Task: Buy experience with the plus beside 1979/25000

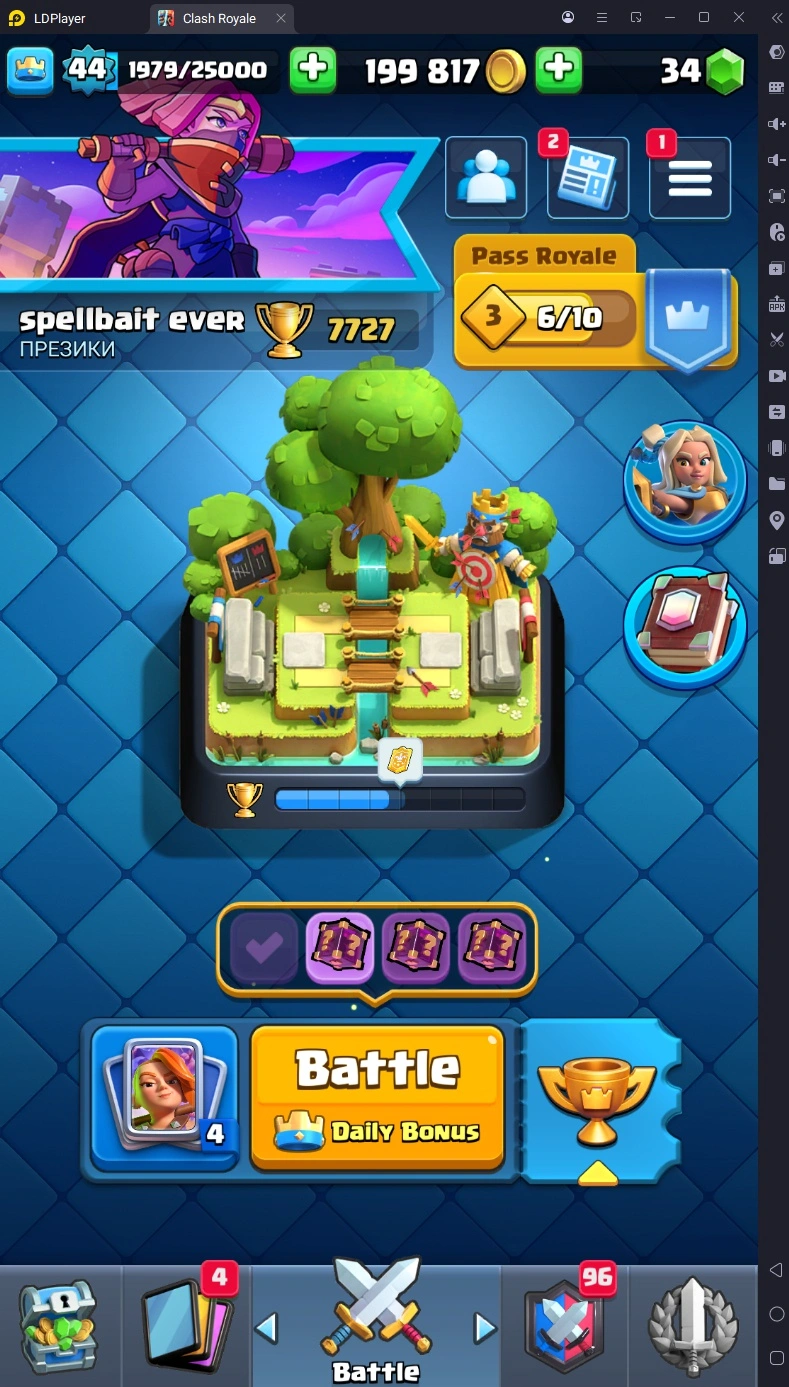Action: (313, 70)
